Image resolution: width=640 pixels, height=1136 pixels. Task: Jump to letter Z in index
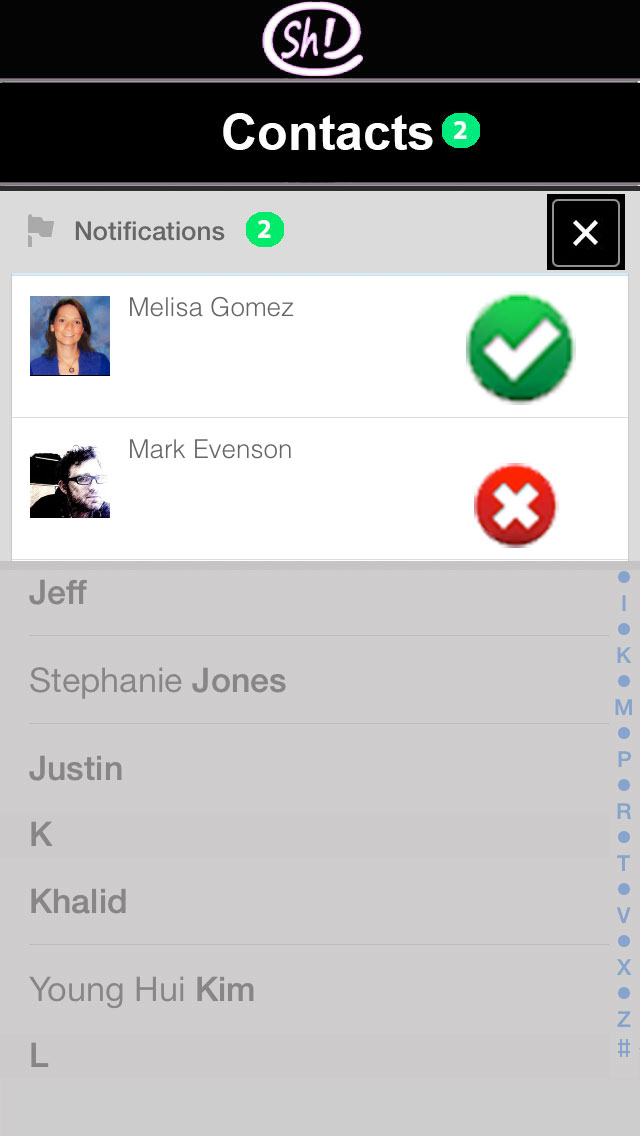coord(624,1019)
